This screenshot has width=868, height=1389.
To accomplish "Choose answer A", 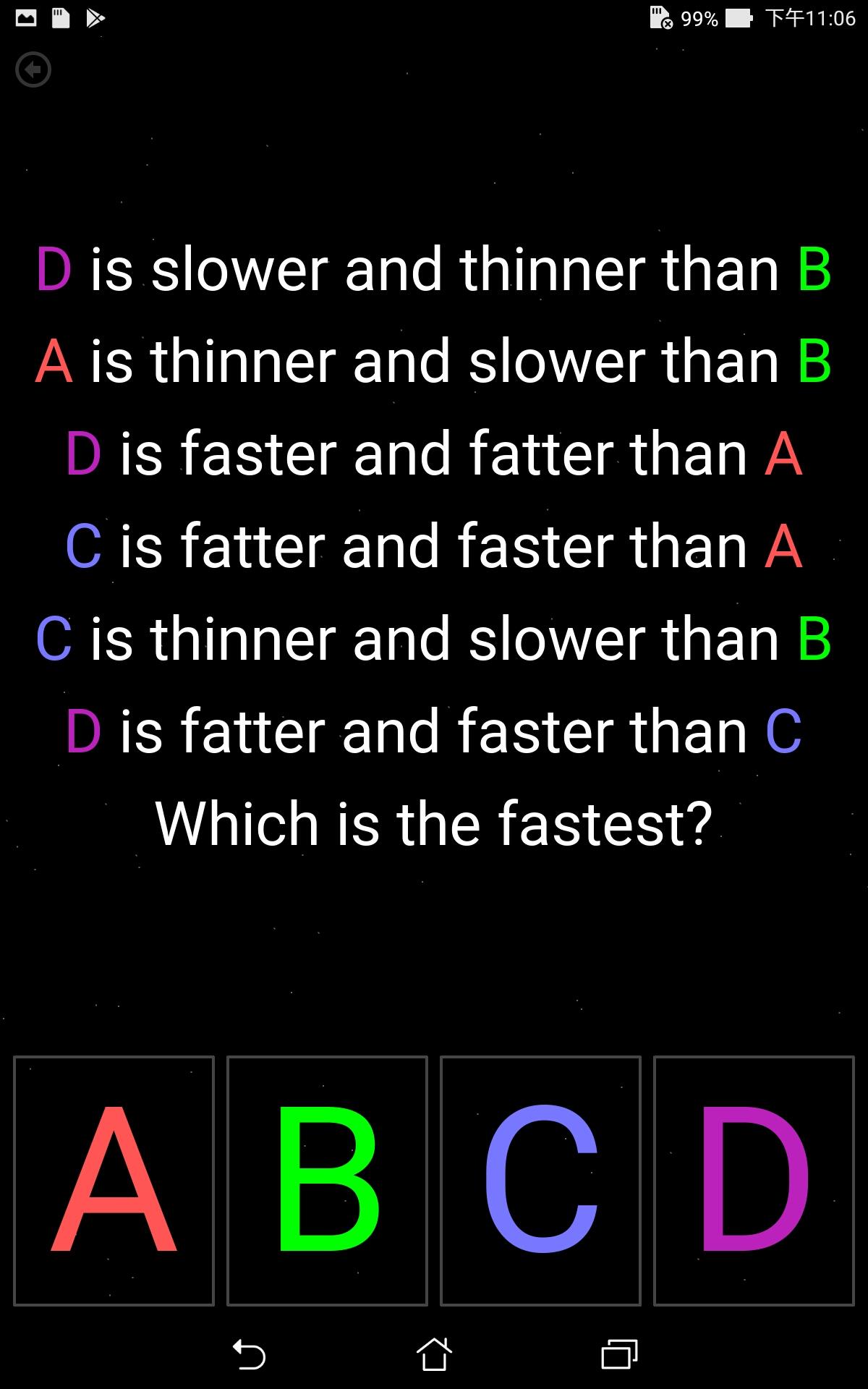I will coord(114,1181).
